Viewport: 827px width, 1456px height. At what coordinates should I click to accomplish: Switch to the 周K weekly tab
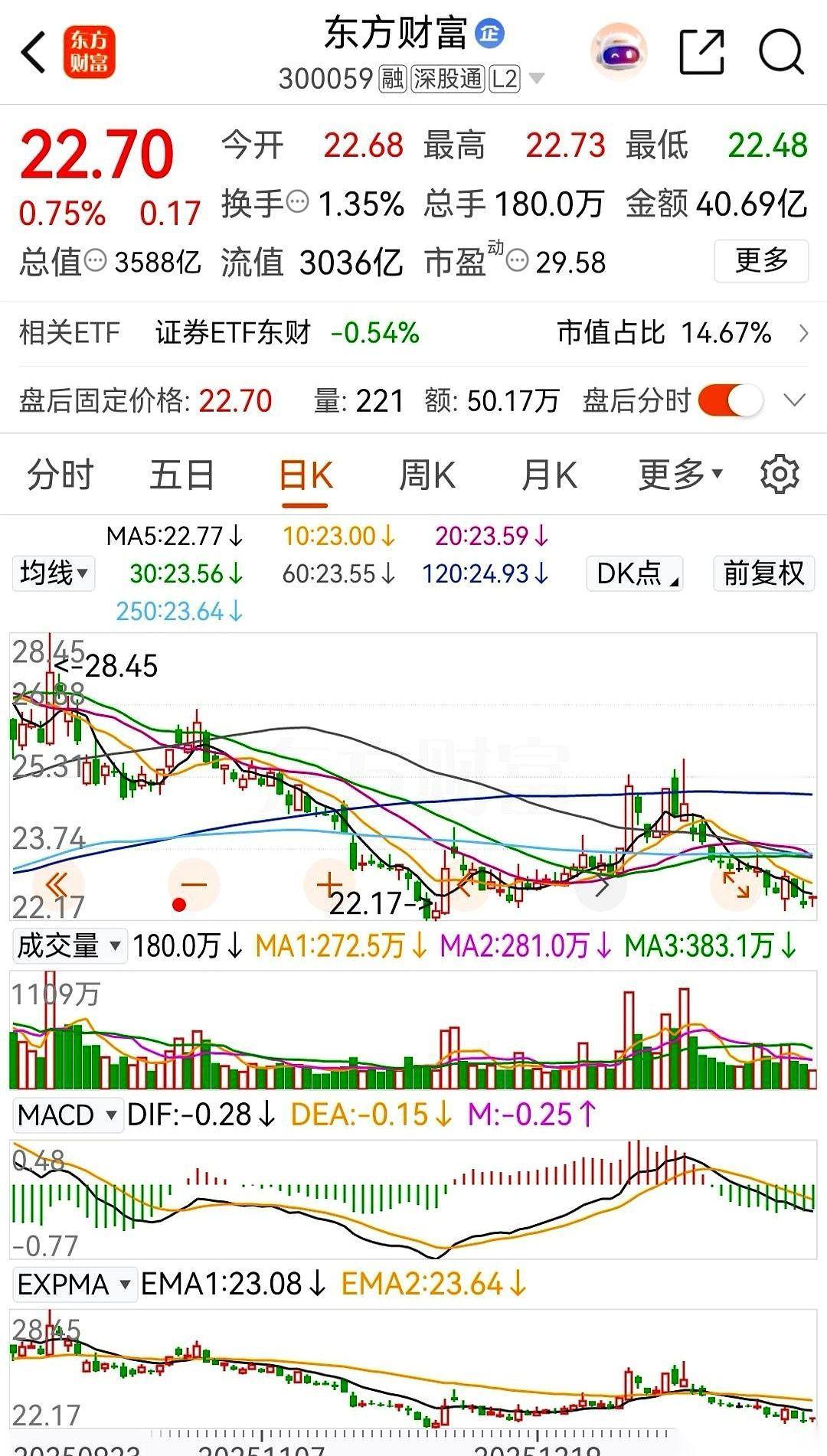point(427,475)
